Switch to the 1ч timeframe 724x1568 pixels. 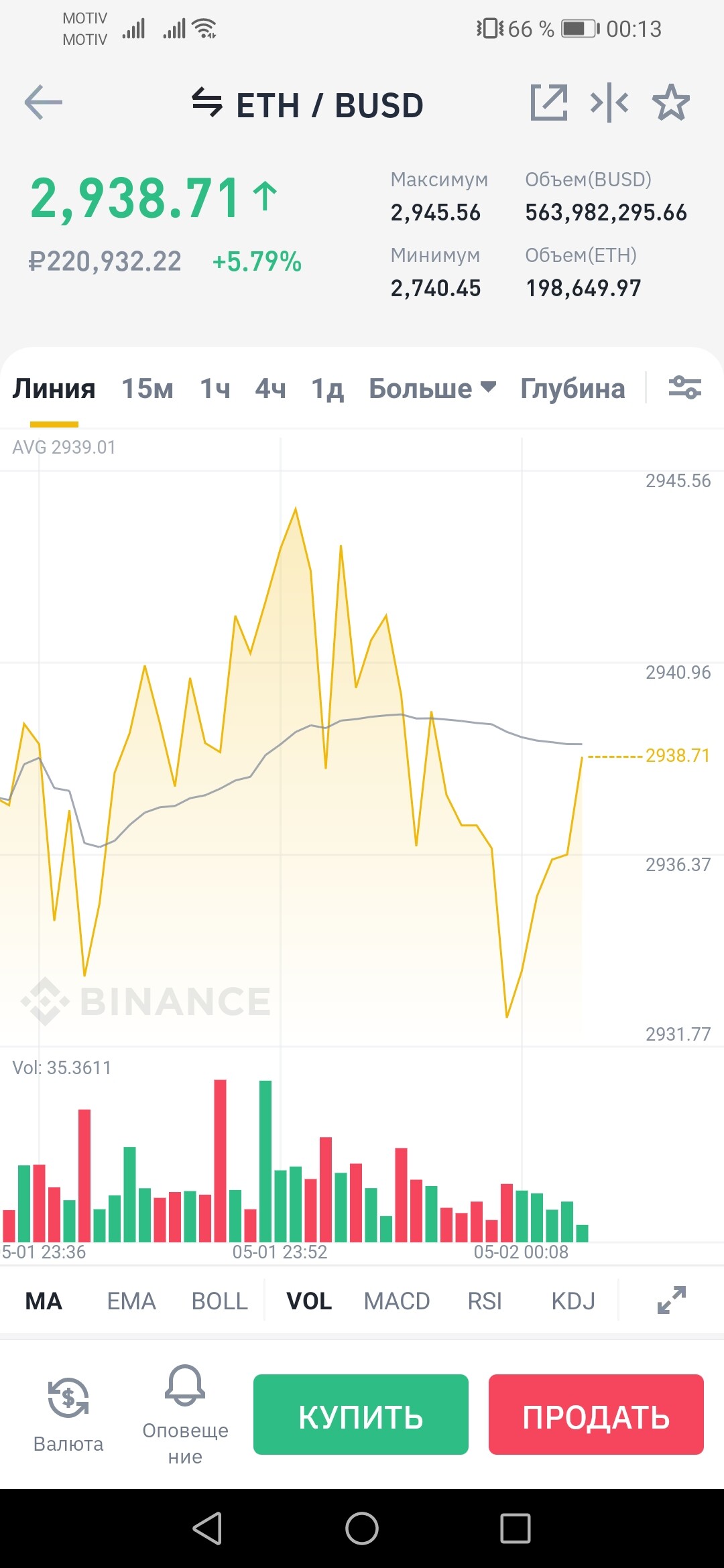215,389
